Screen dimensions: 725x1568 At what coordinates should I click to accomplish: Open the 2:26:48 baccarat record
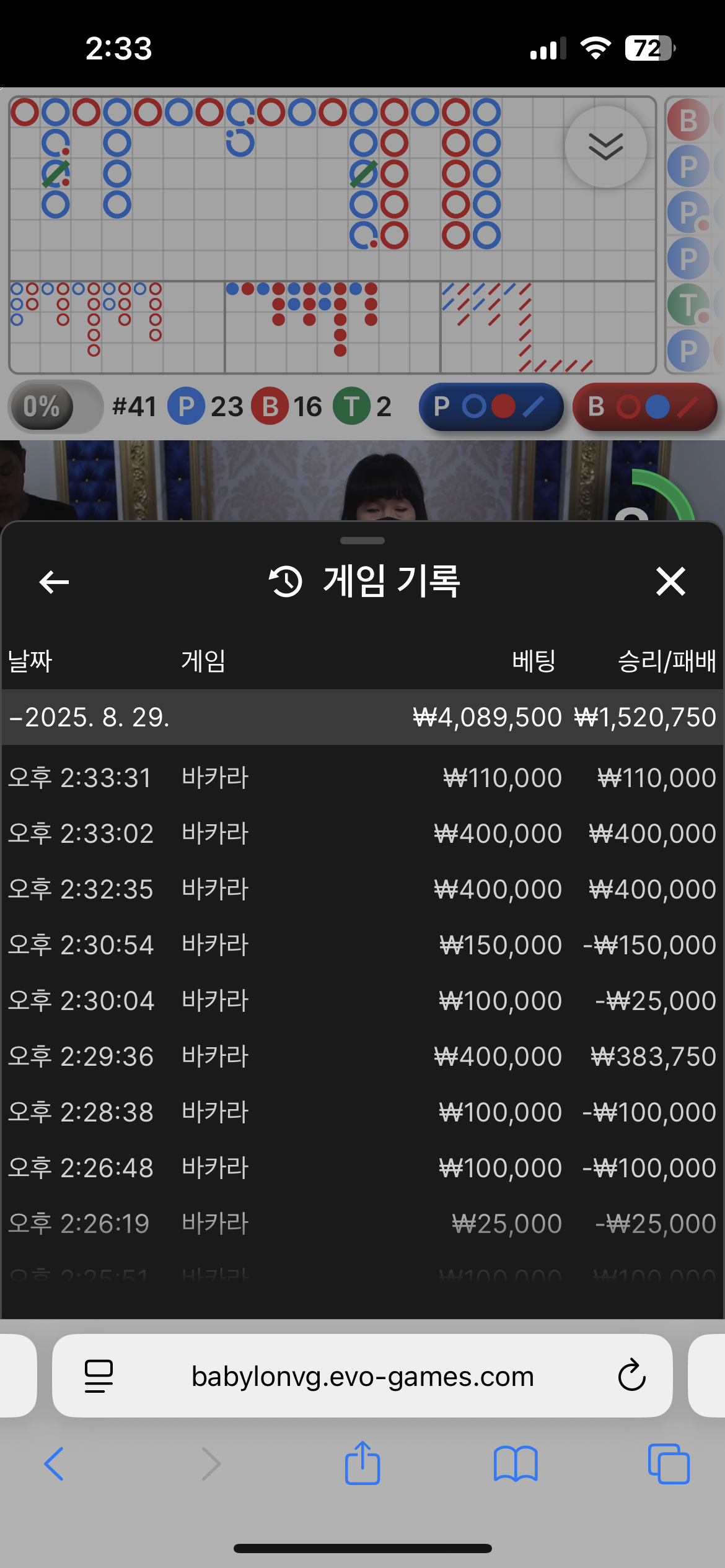(362, 1168)
